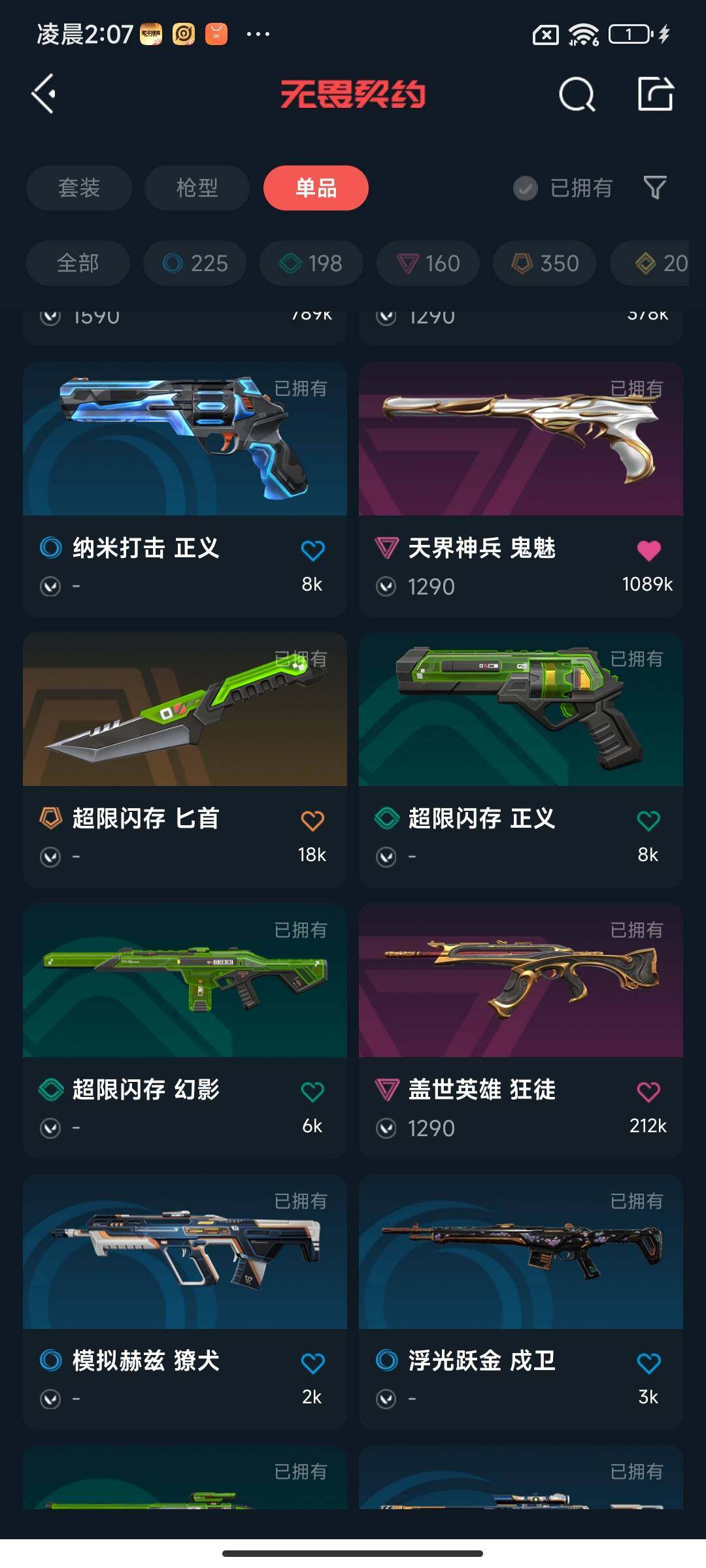Select the 全部 chip
This screenshot has width=706, height=1568.
tap(78, 263)
